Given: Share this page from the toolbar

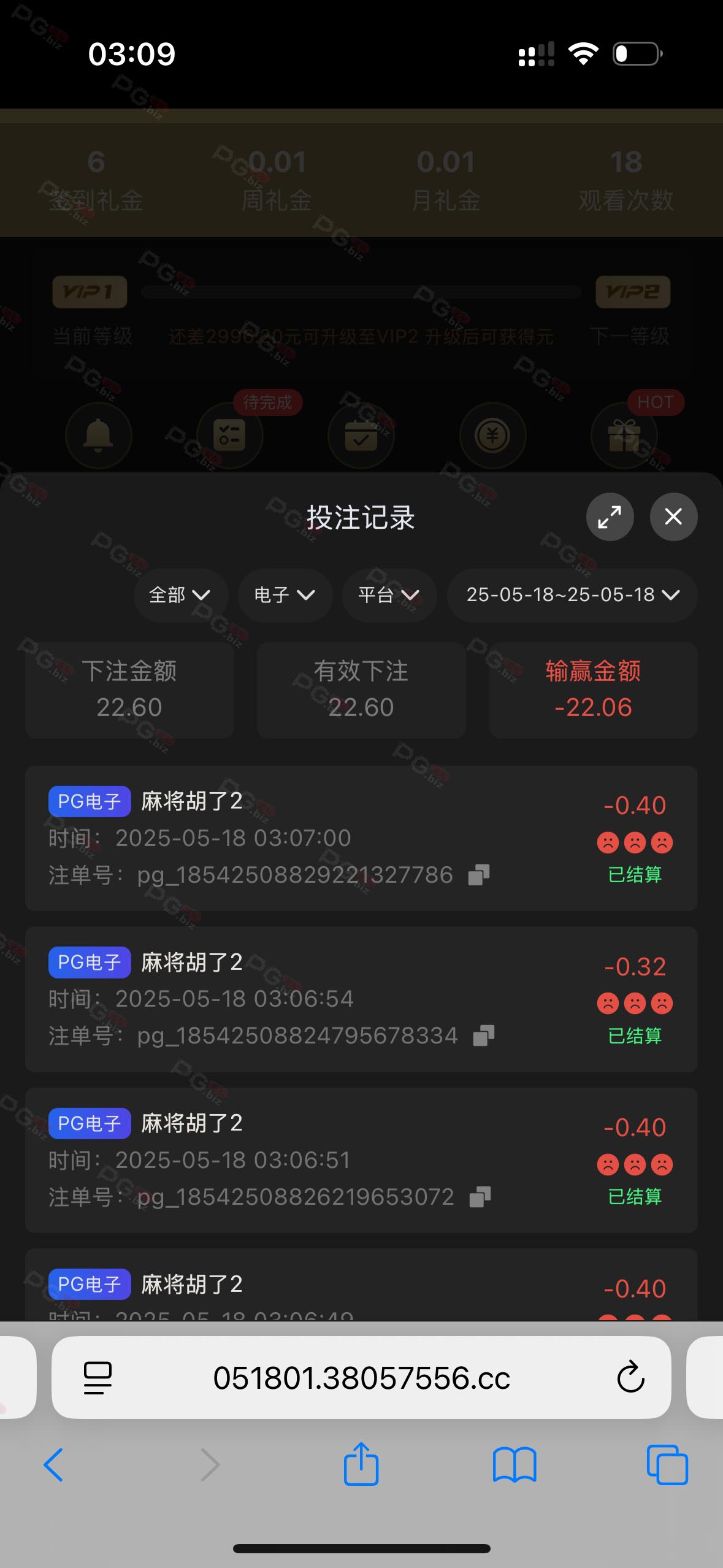Looking at the screenshot, I should (x=361, y=1463).
